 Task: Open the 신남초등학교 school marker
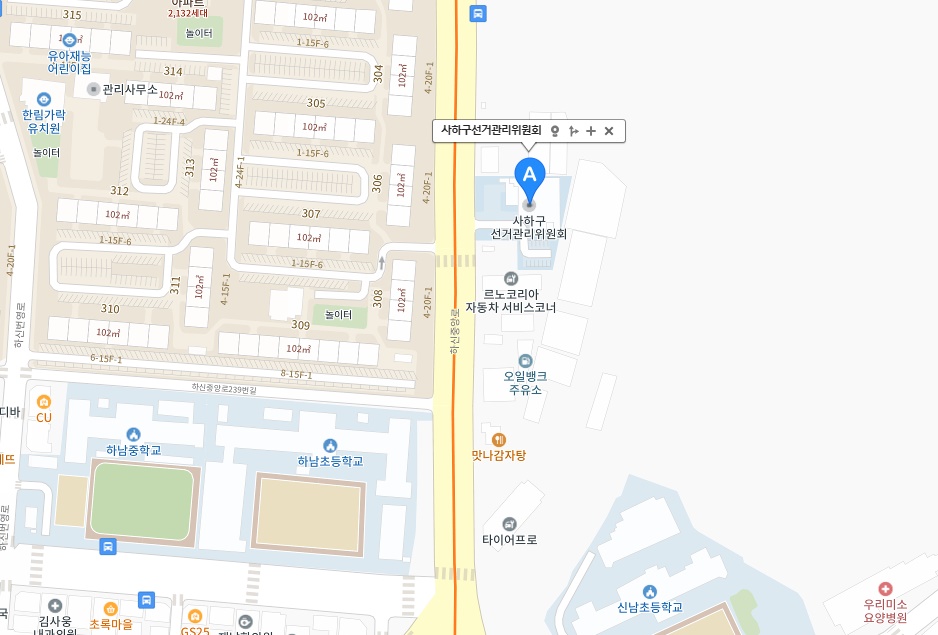650,591
